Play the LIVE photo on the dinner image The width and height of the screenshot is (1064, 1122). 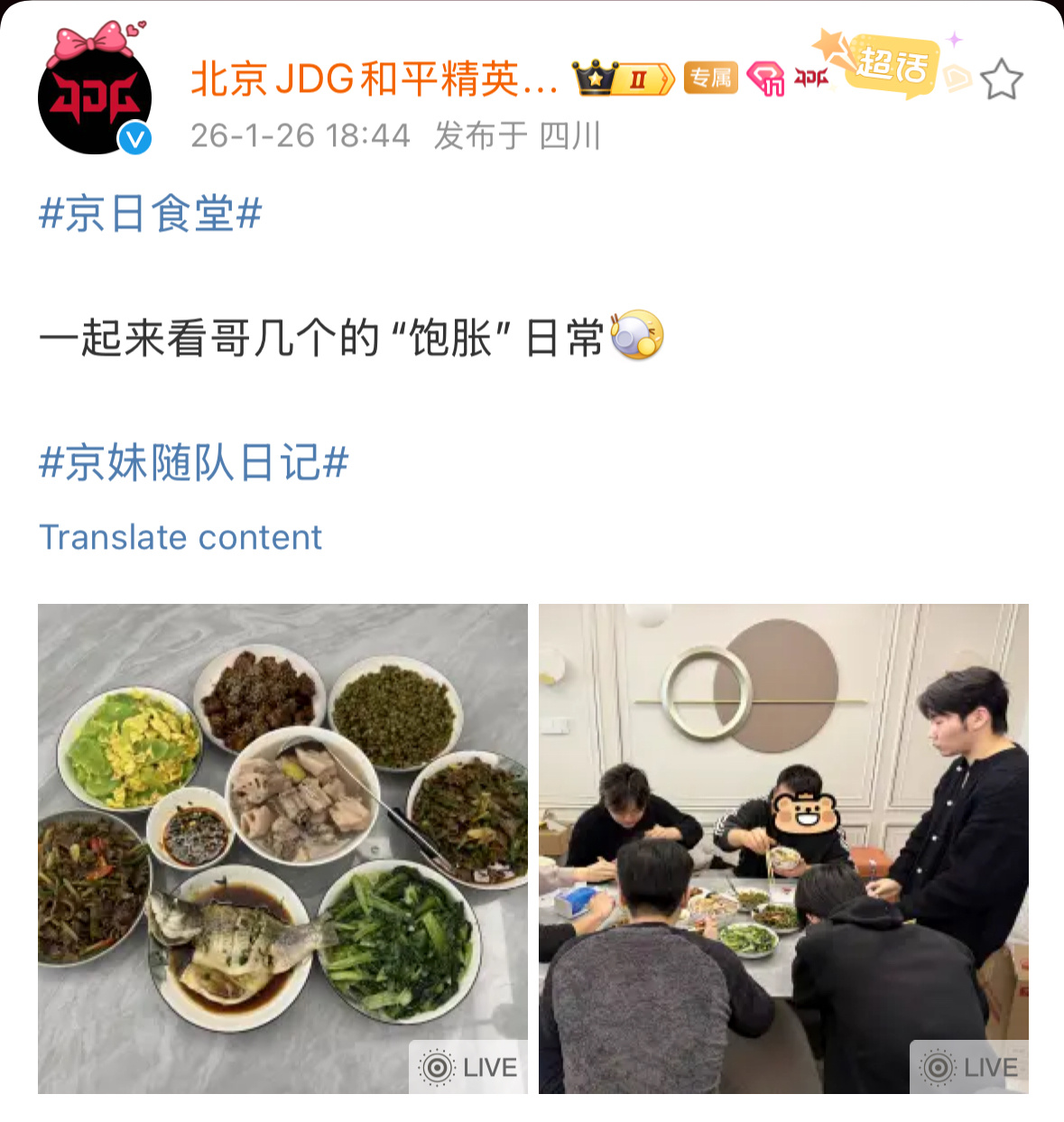(968, 1066)
